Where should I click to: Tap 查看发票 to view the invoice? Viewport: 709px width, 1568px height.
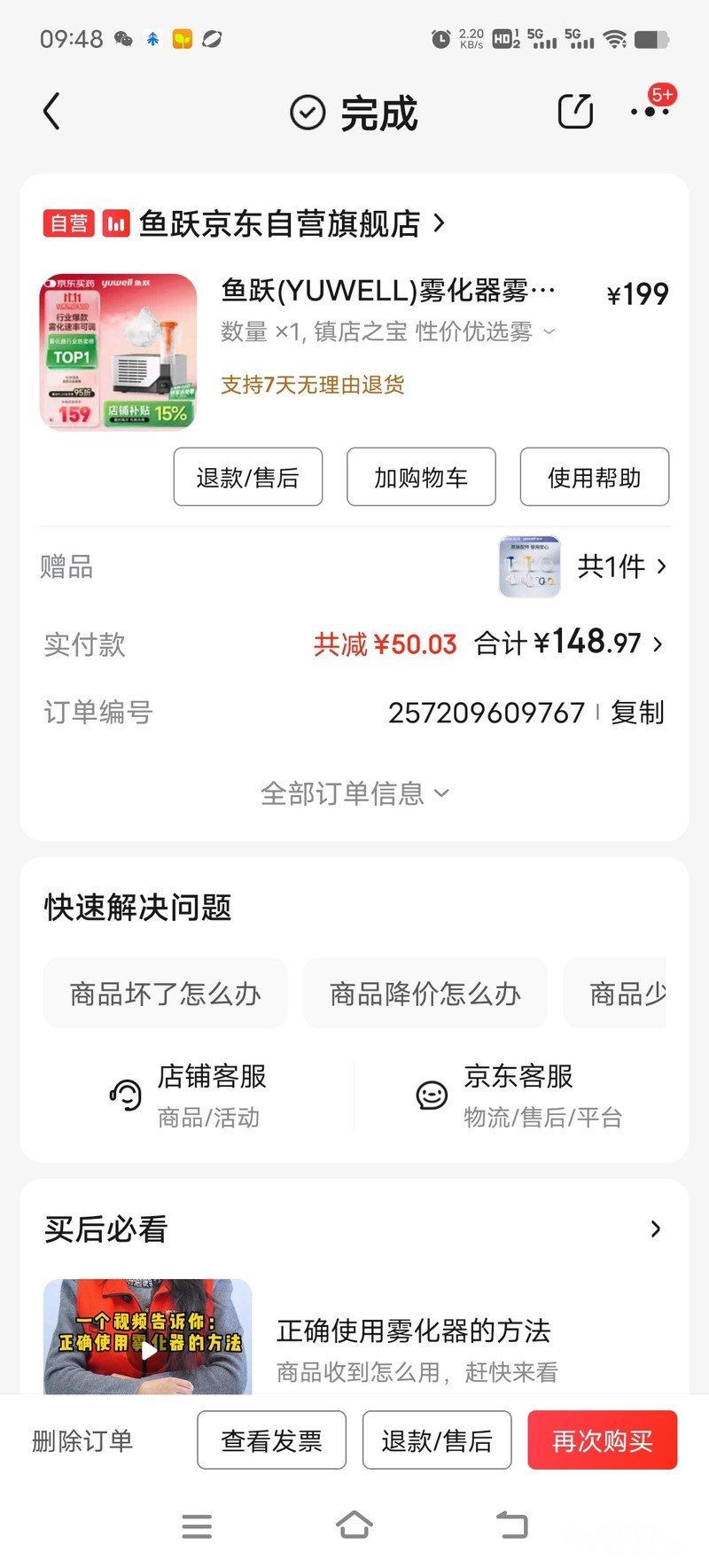(x=272, y=1440)
